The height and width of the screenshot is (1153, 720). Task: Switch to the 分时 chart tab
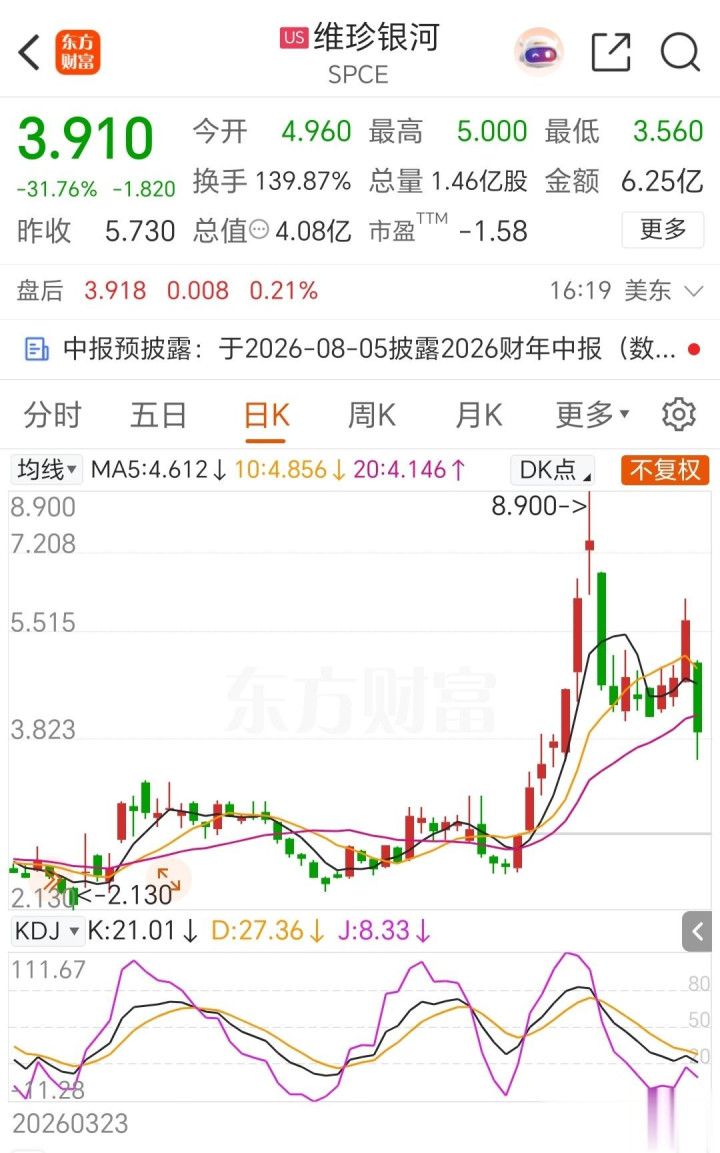tap(52, 415)
